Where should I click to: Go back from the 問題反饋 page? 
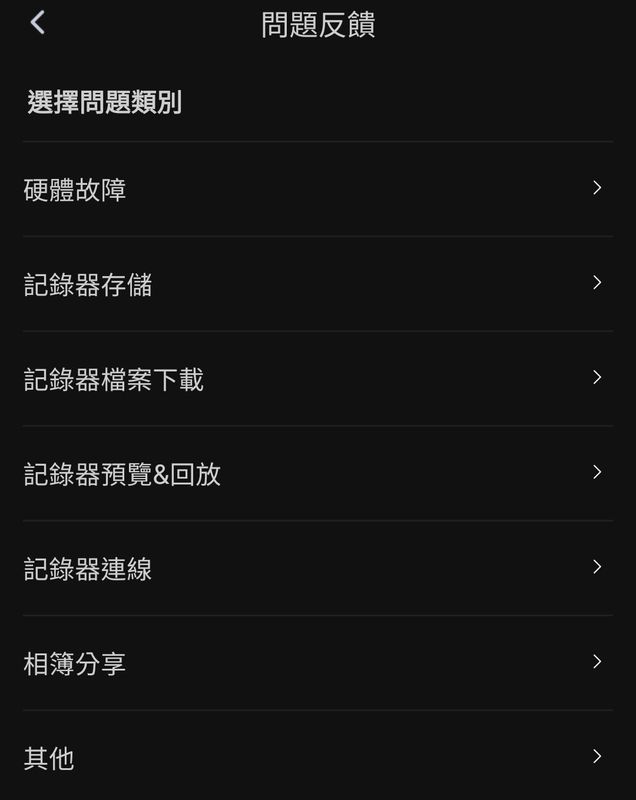coord(38,23)
